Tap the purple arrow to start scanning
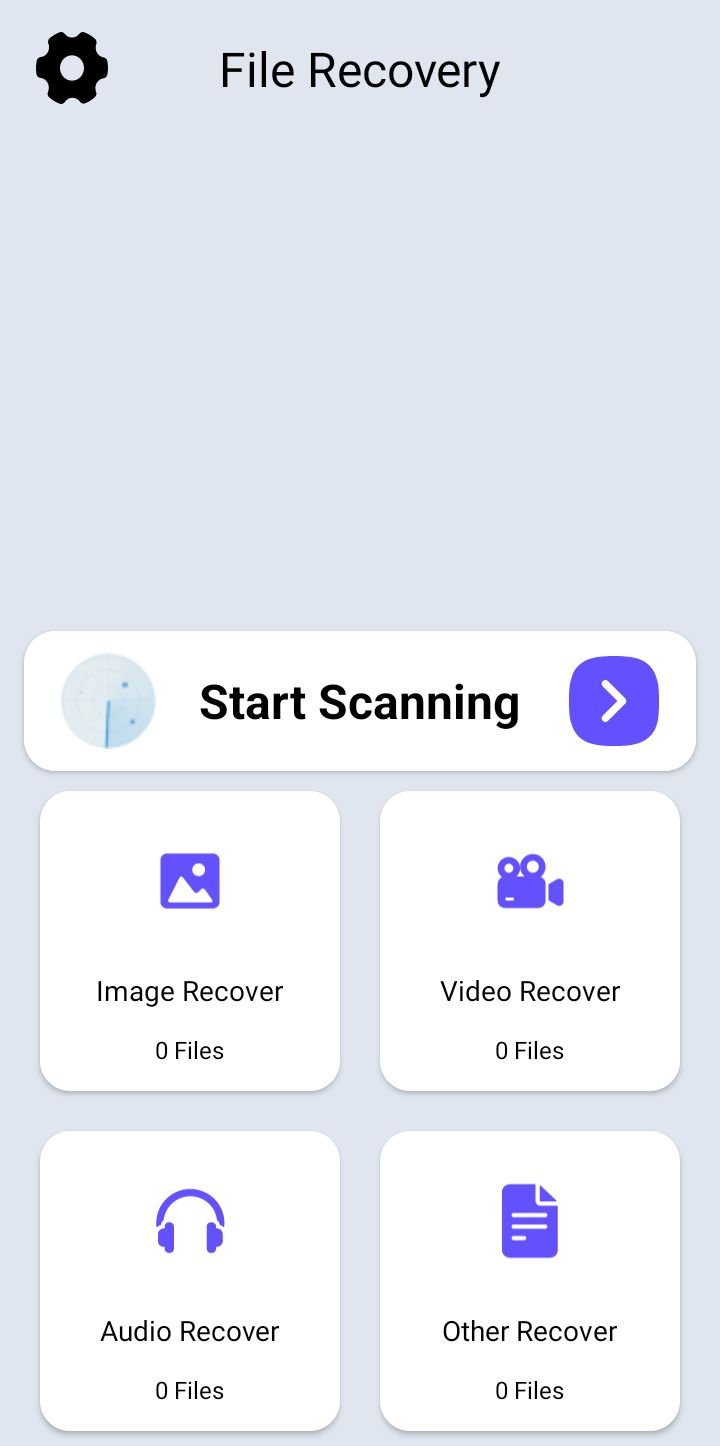Screen dimensions: 720x1446 pyautogui.click(x=614, y=701)
